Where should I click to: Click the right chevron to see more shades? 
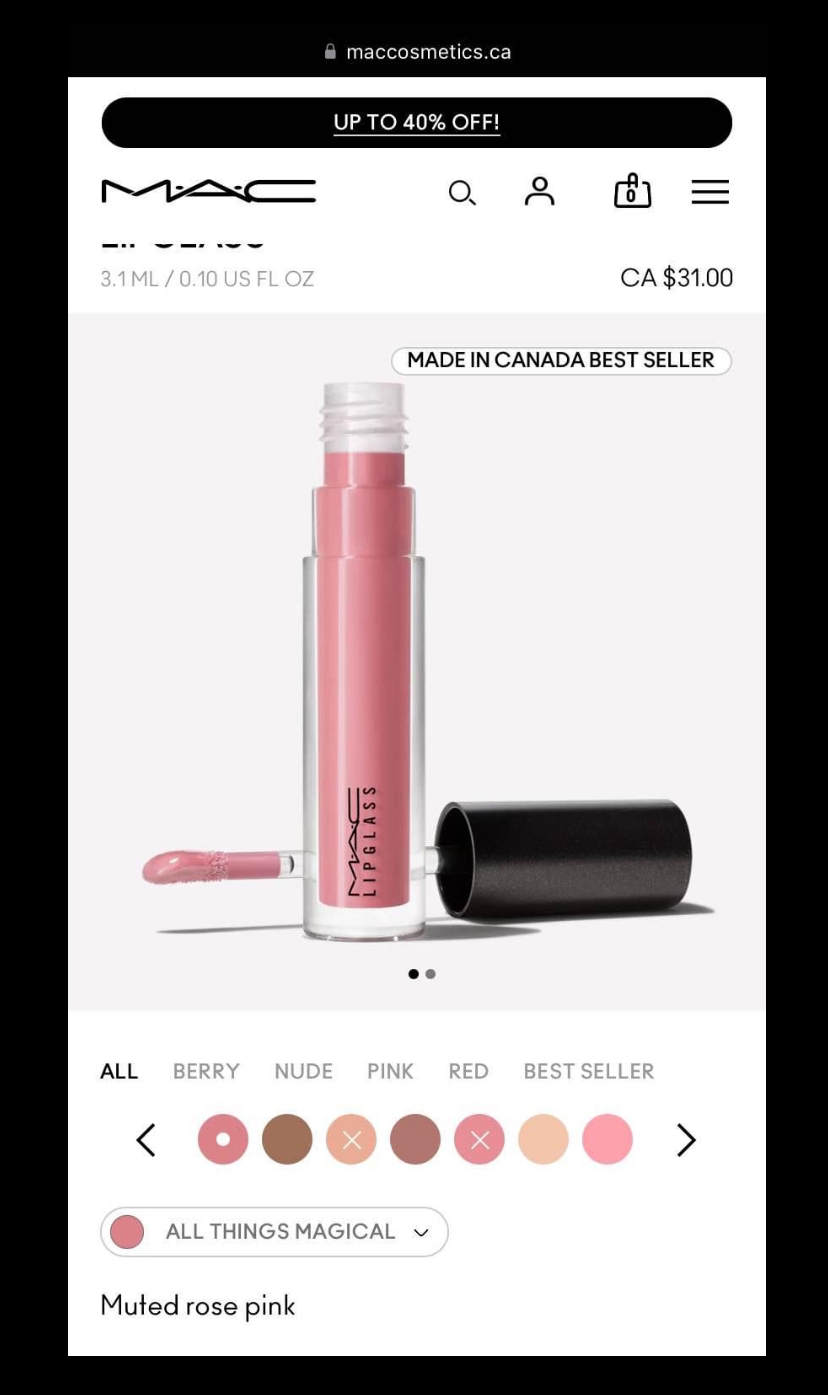pyautogui.click(x=686, y=1139)
